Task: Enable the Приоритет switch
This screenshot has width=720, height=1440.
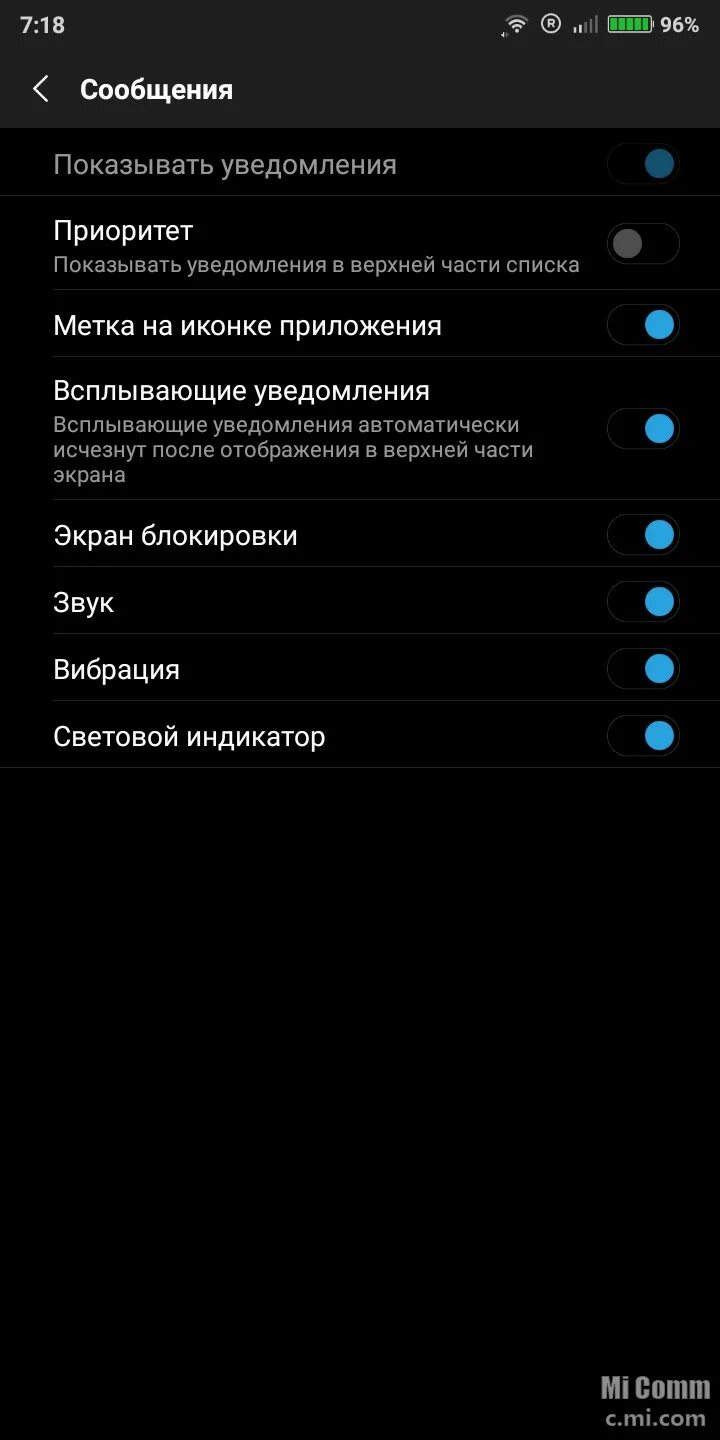Action: (x=643, y=244)
